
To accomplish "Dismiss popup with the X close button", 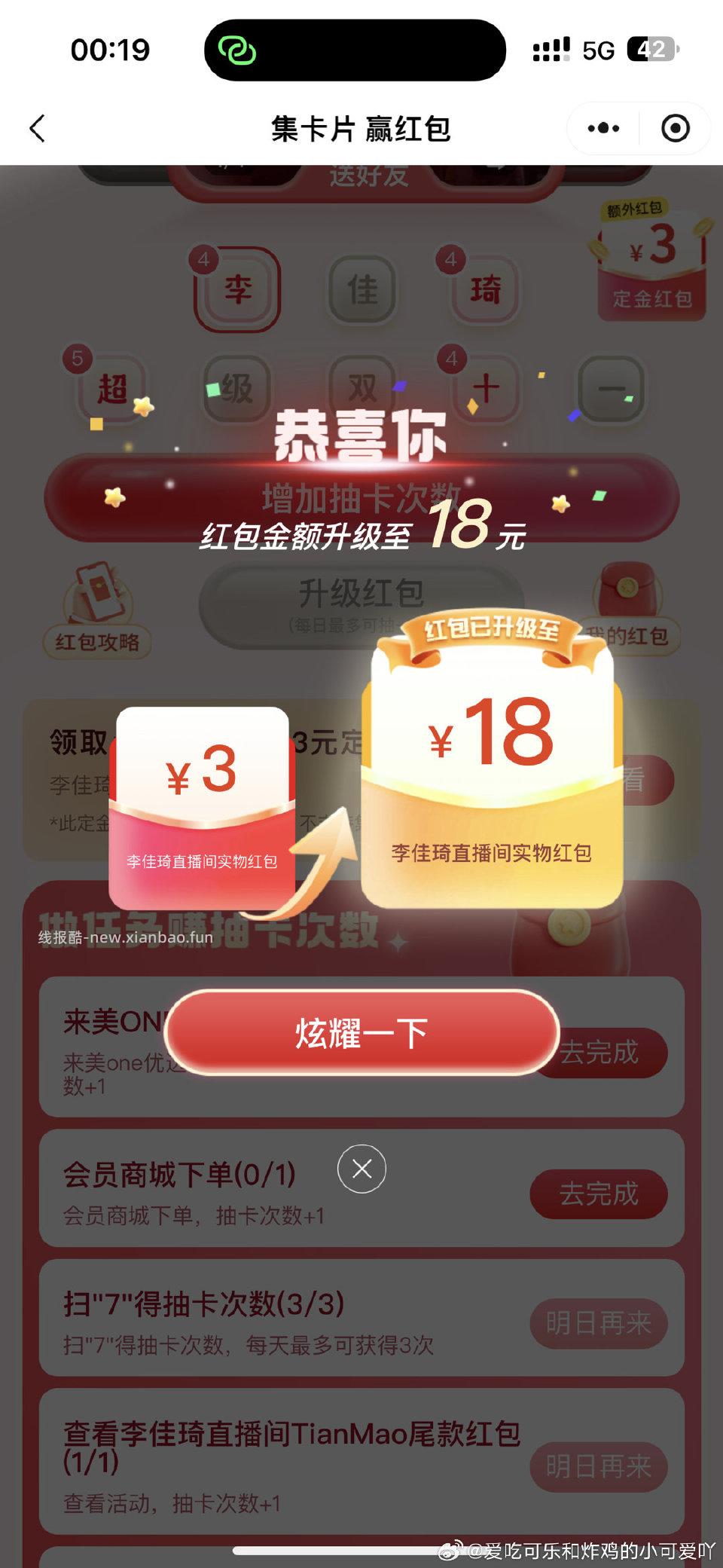I will 361,1168.
